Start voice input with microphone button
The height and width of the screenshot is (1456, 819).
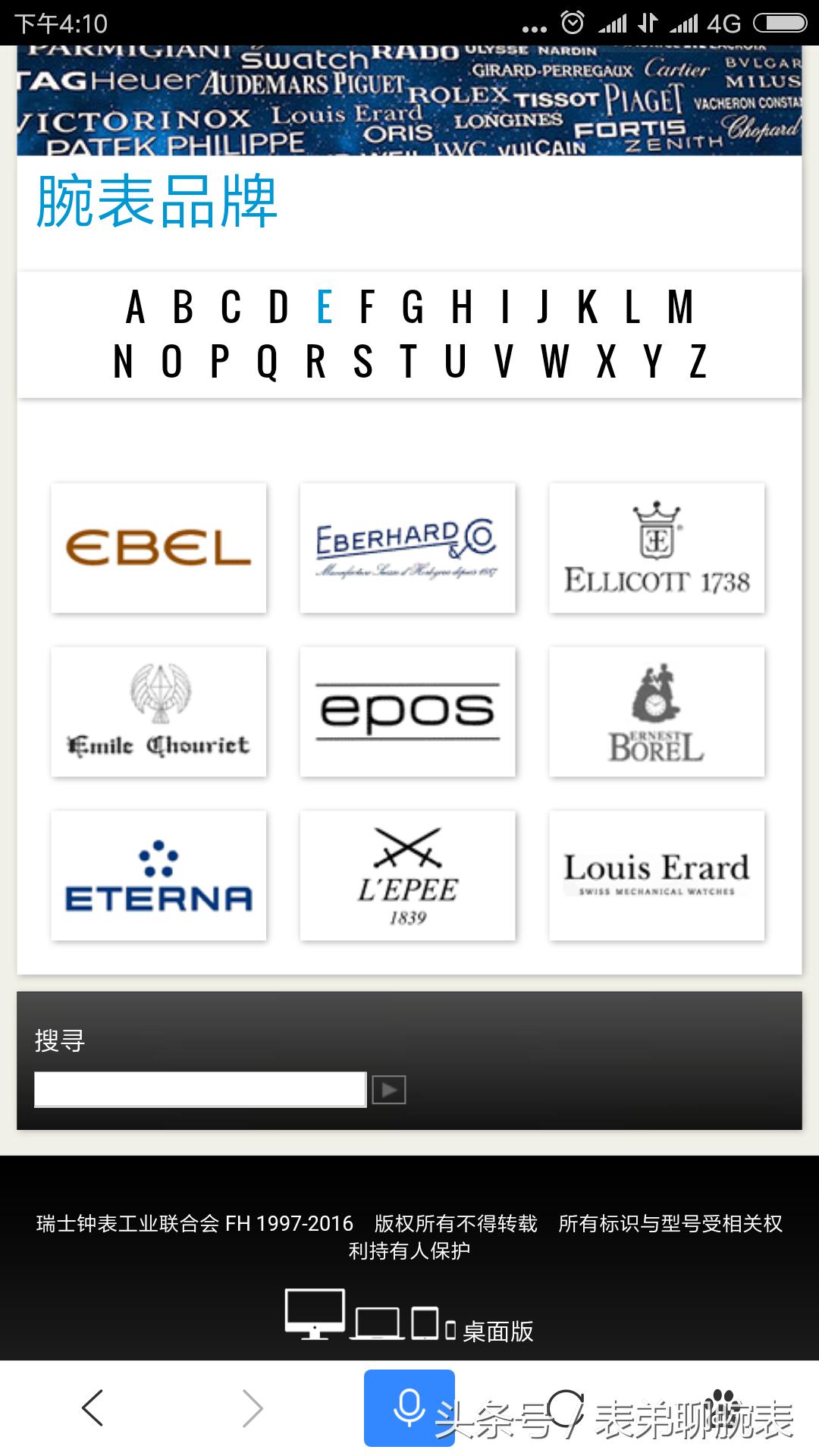point(409,1407)
